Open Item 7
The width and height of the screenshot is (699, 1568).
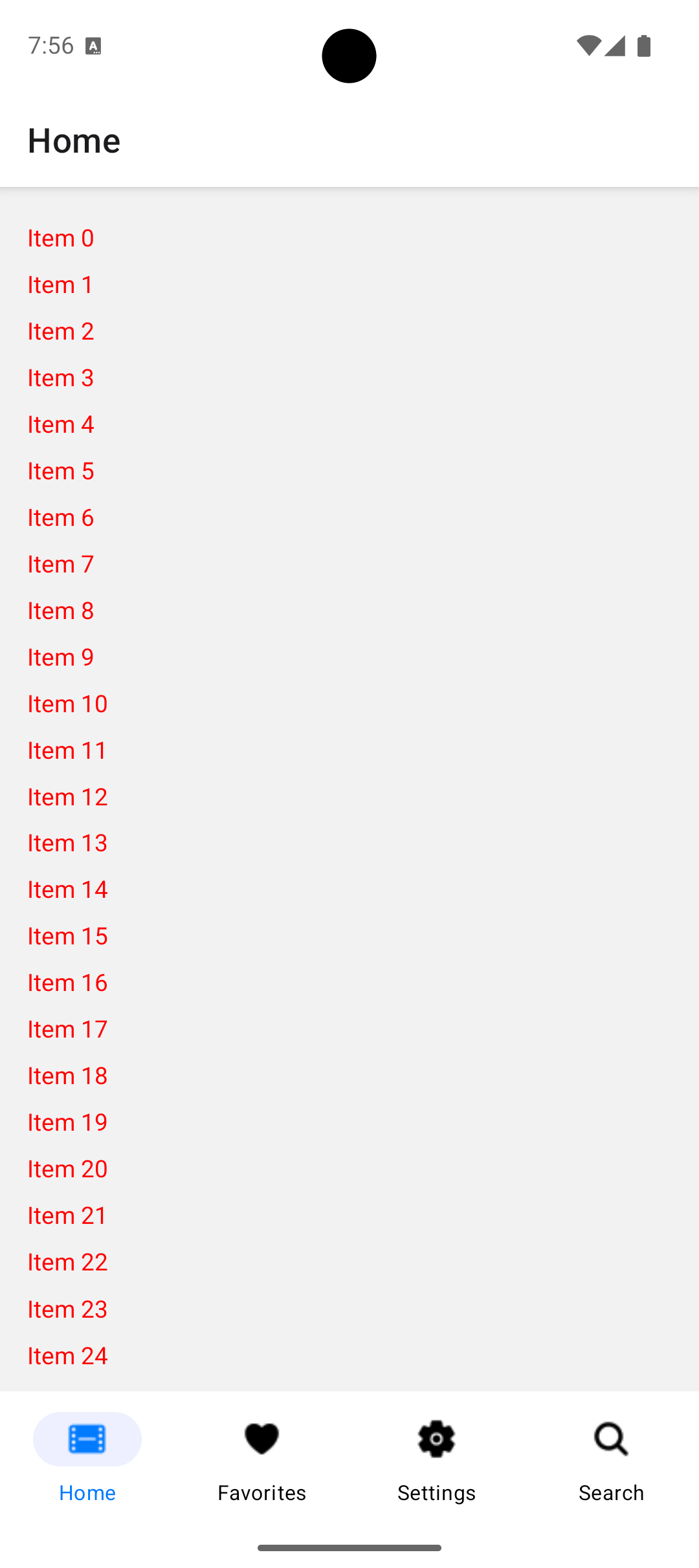tap(61, 564)
